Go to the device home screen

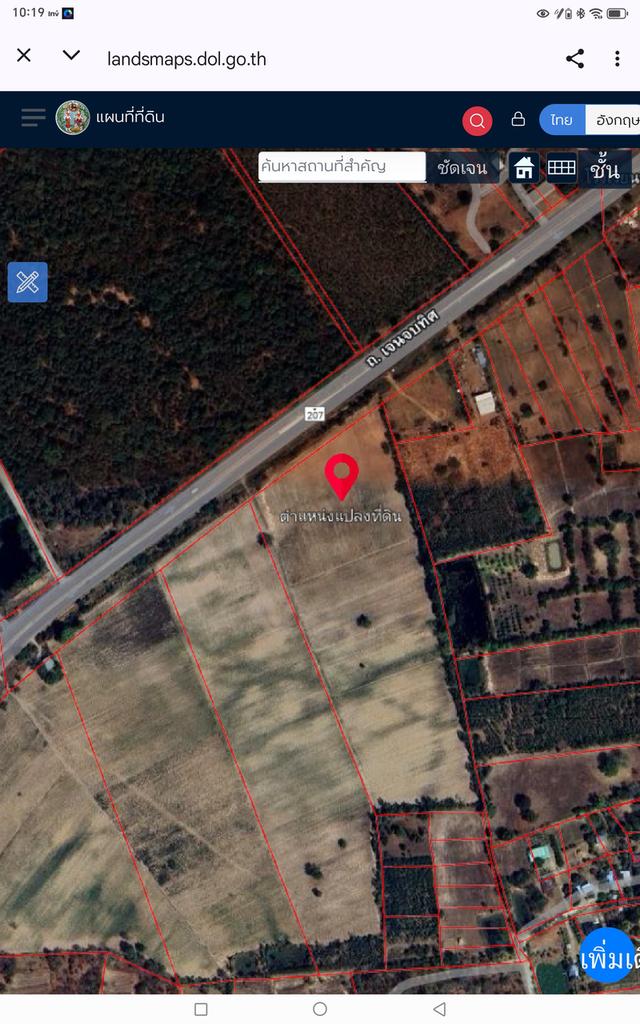tap(320, 1009)
